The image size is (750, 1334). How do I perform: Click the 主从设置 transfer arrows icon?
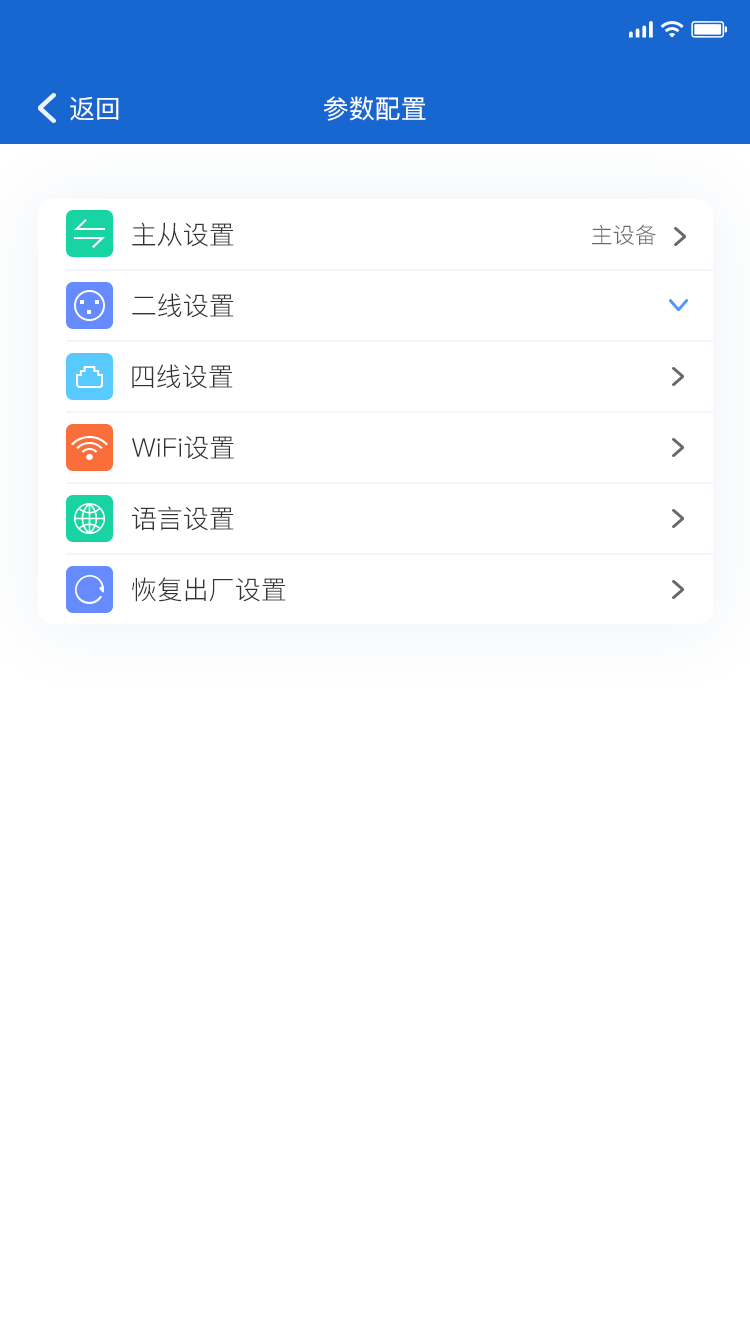89,234
